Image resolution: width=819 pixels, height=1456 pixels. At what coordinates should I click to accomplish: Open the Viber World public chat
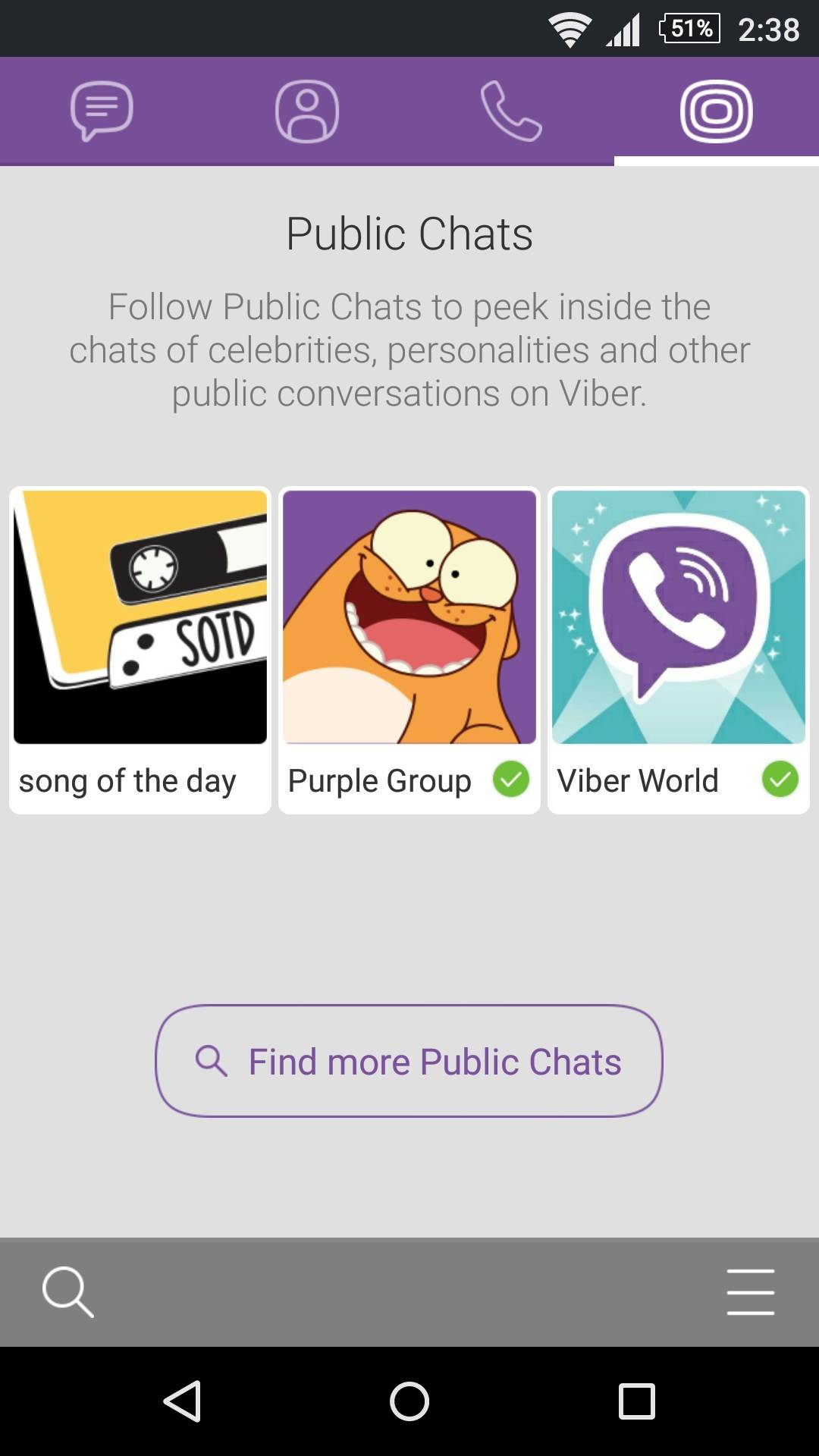[679, 650]
